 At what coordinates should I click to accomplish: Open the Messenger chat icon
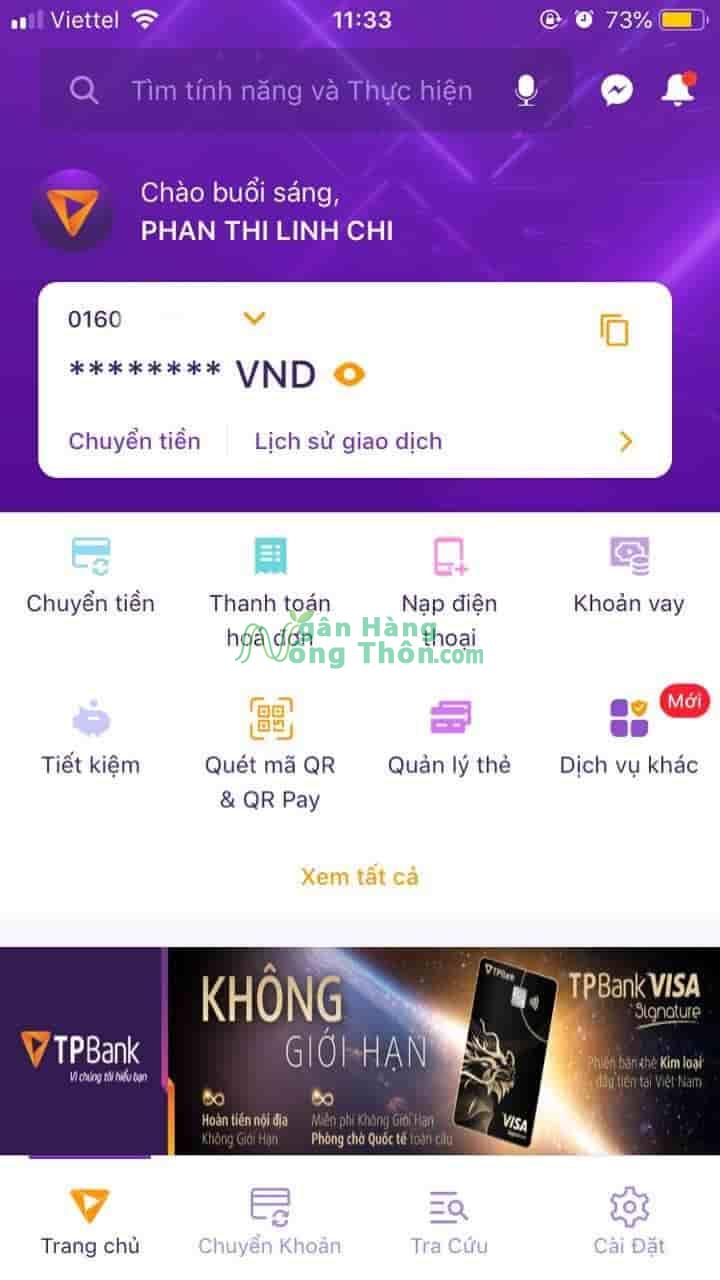pos(617,91)
